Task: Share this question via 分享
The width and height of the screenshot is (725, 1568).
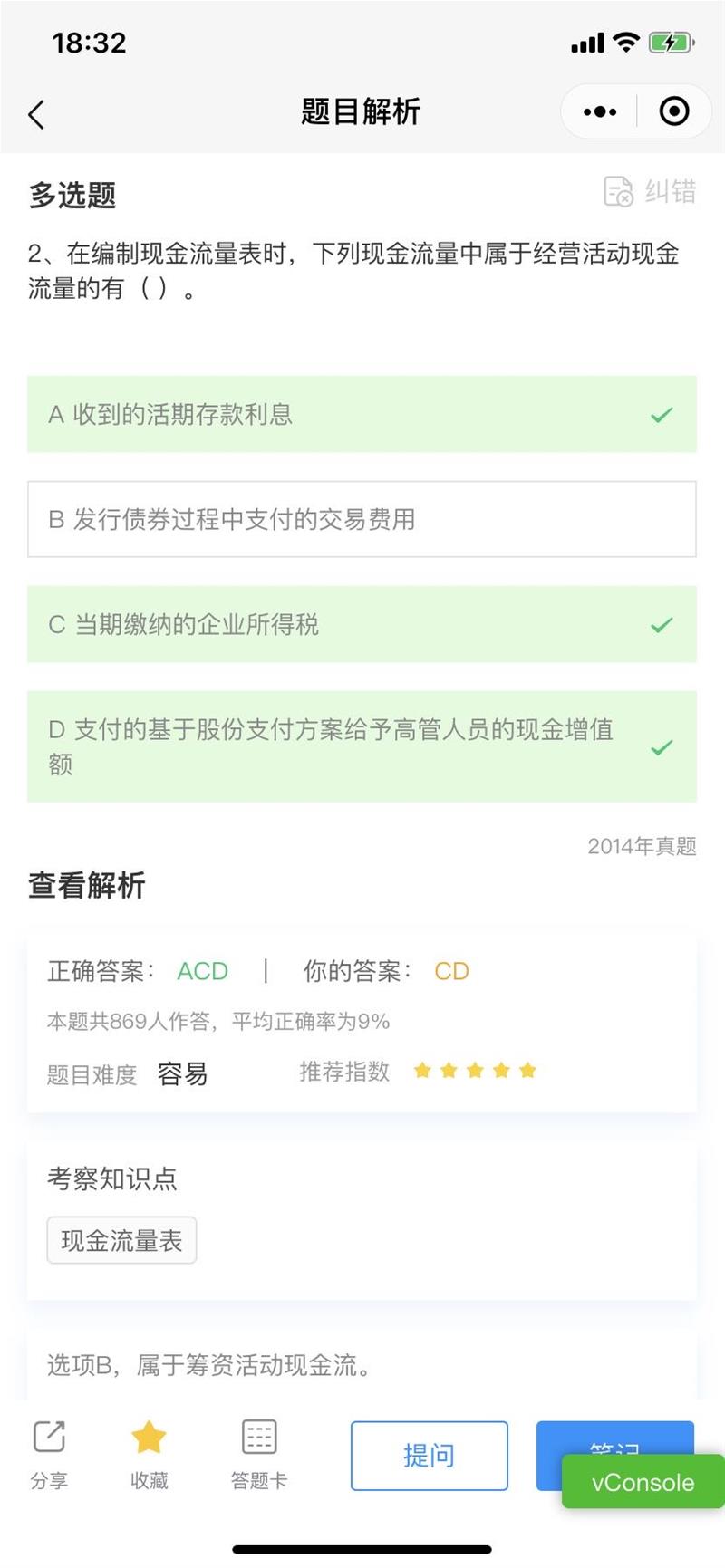Action: click(49, 1454)
